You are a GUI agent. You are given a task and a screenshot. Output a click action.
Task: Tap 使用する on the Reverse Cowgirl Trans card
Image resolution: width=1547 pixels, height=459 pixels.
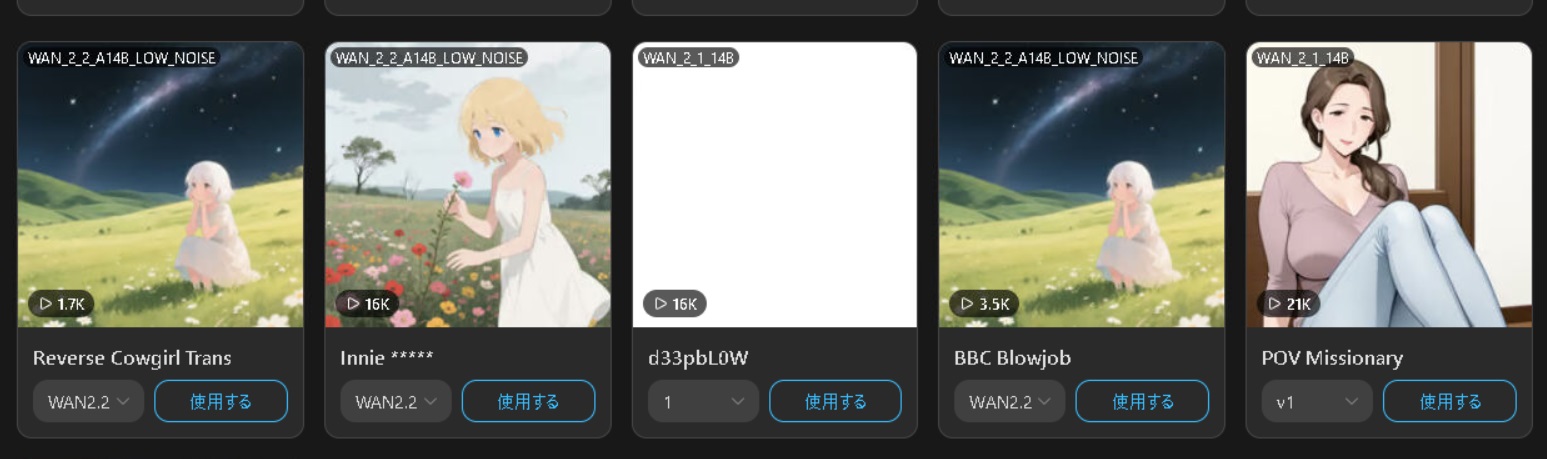221,401
